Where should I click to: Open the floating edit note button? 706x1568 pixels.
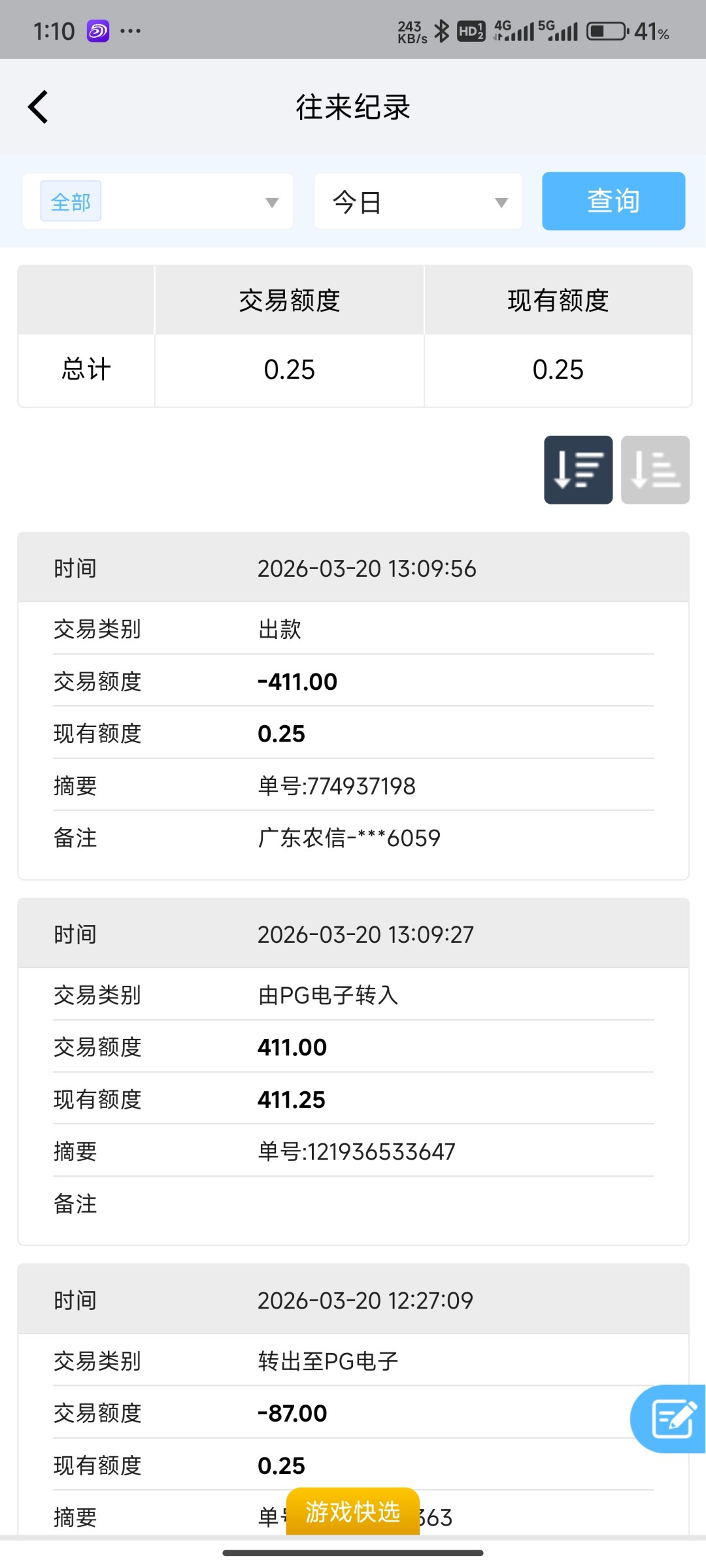click(669, 1418)
